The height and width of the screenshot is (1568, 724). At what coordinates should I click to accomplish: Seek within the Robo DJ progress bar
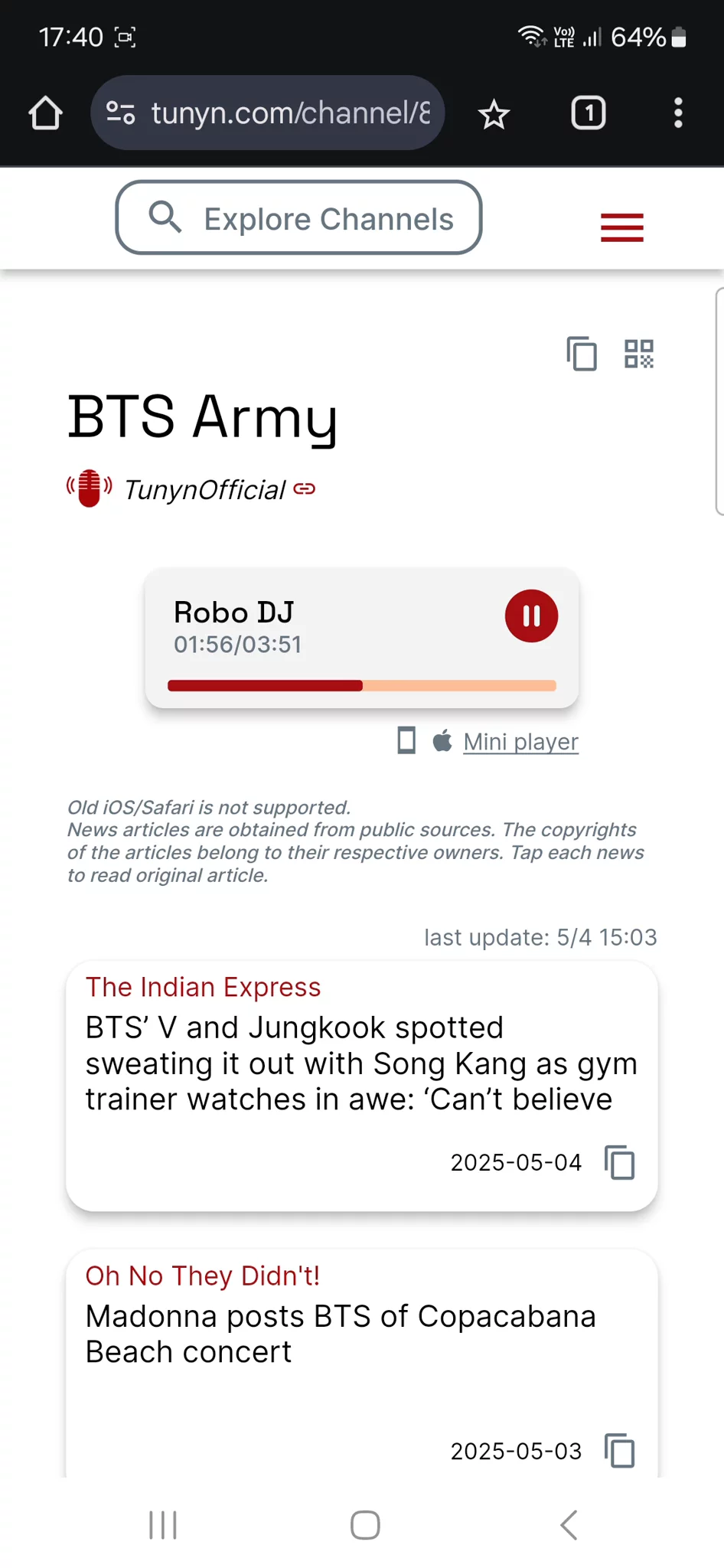(x=361, y=686)
